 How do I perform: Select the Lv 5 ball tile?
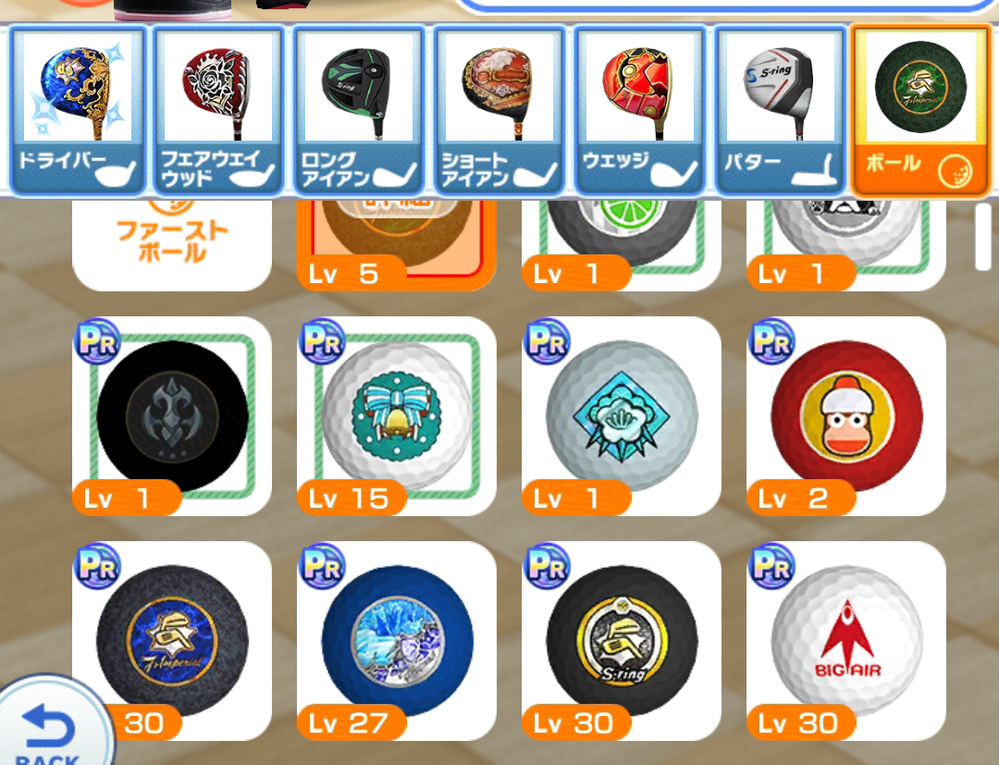[396, 243]
